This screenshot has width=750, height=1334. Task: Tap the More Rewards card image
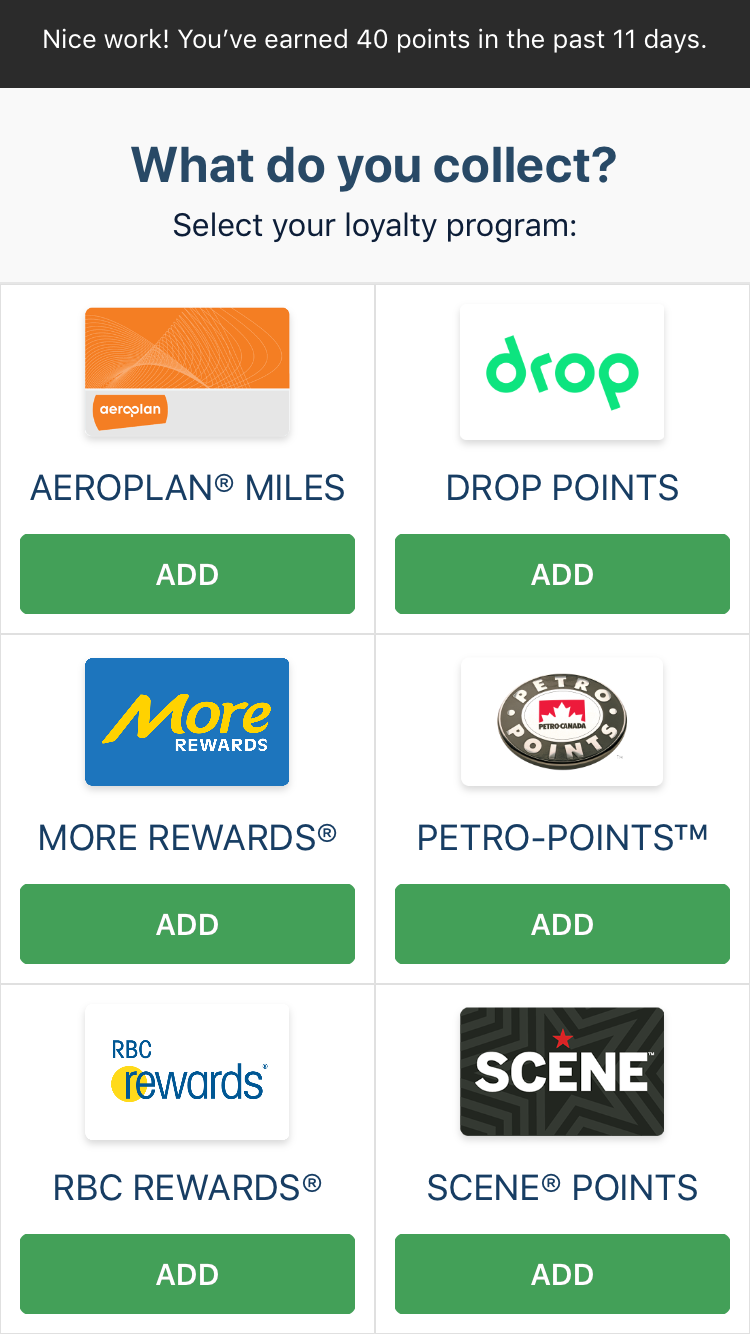pos(187,722)
